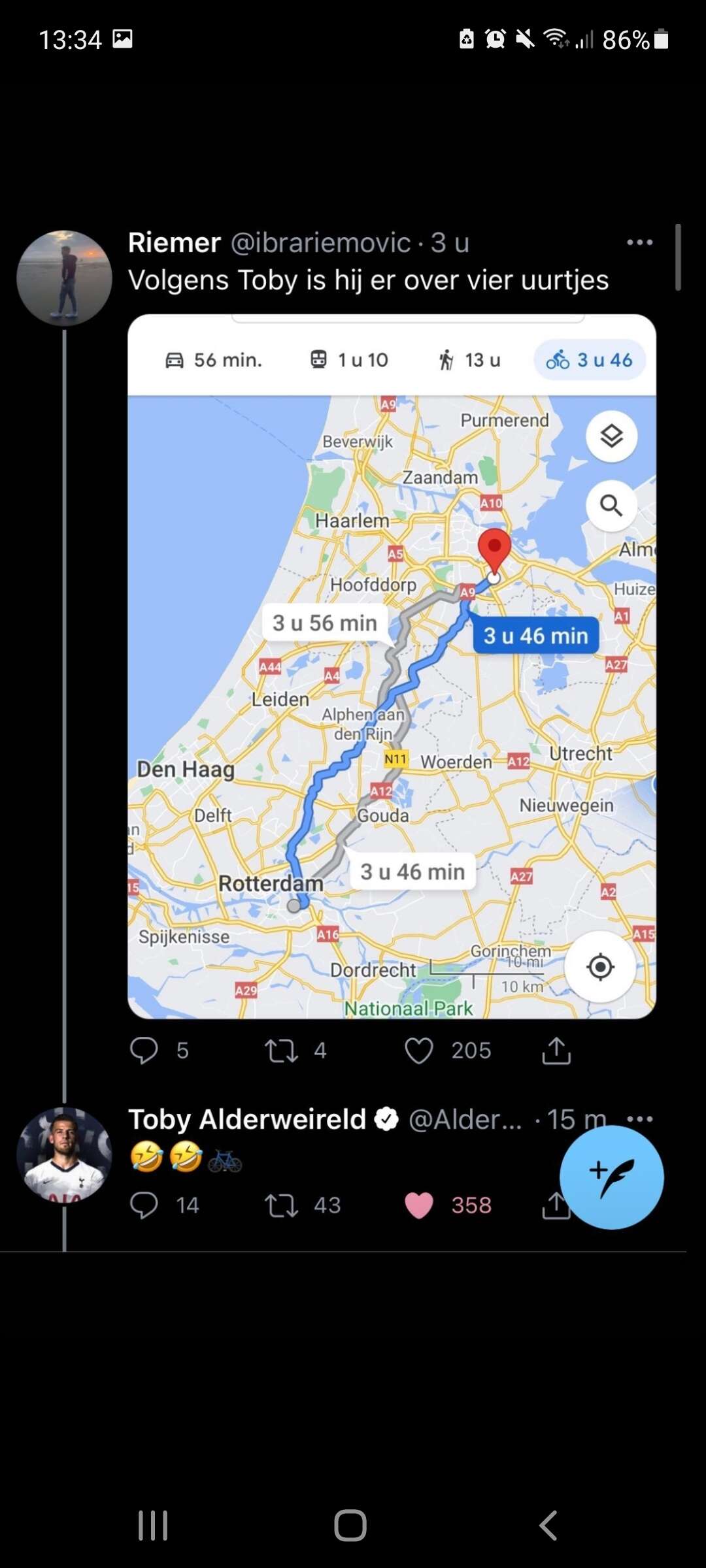Open the overflow menu on Toby Alderweireld's tweet

click(x=639, y=1119)
